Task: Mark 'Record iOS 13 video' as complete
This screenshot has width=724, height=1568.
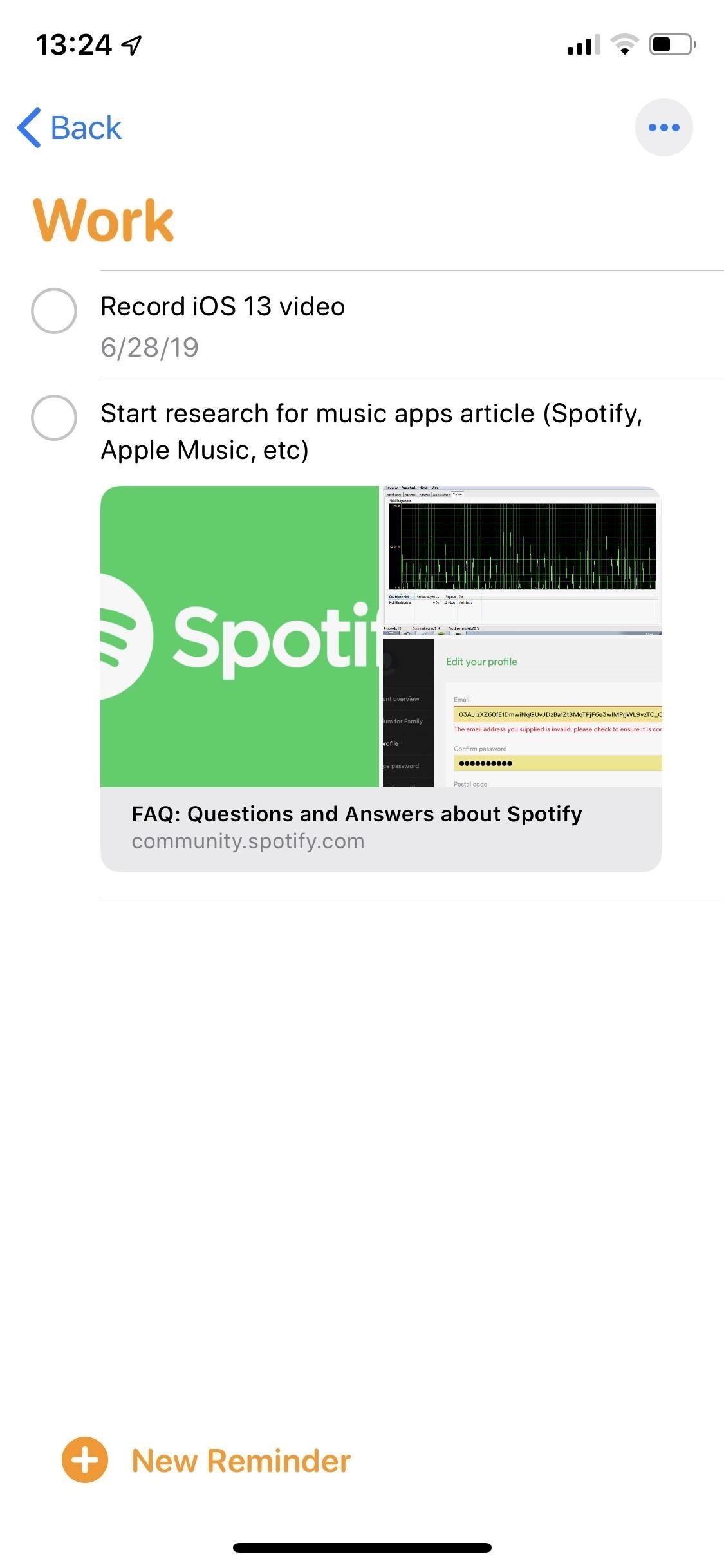Action: tap(54, 311)
